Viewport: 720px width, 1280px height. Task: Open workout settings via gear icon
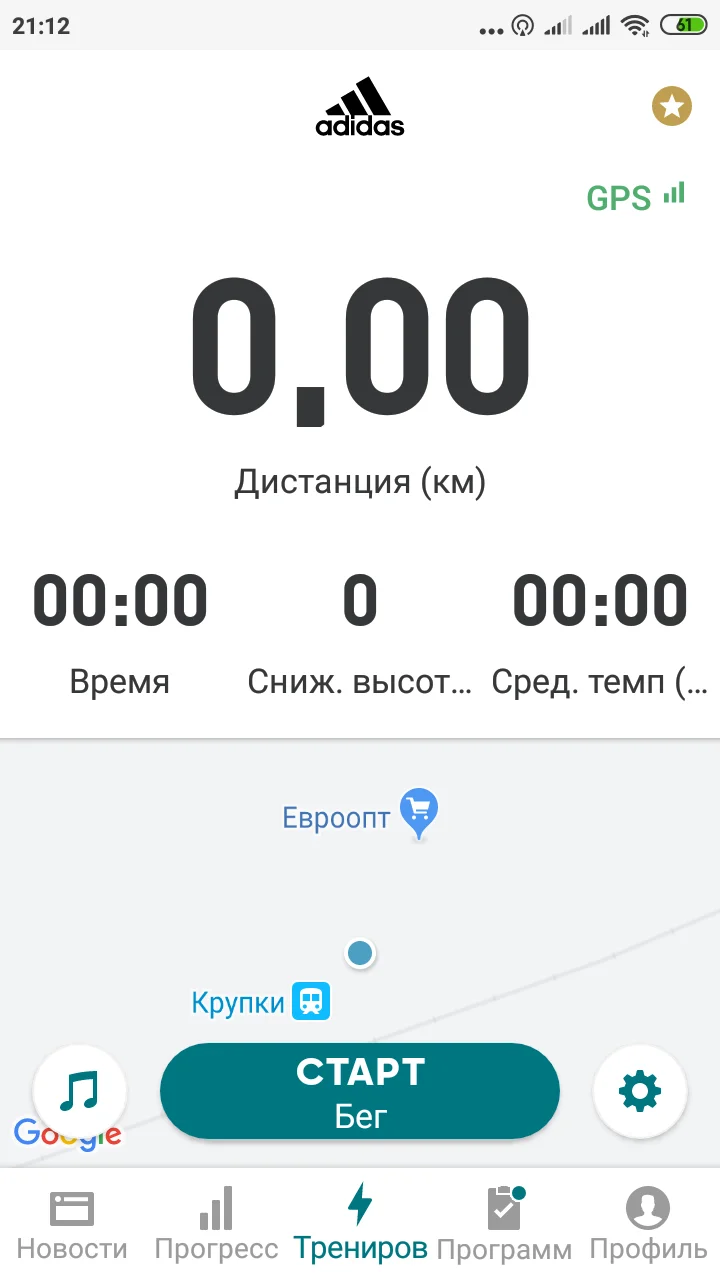pos(640,1091)
